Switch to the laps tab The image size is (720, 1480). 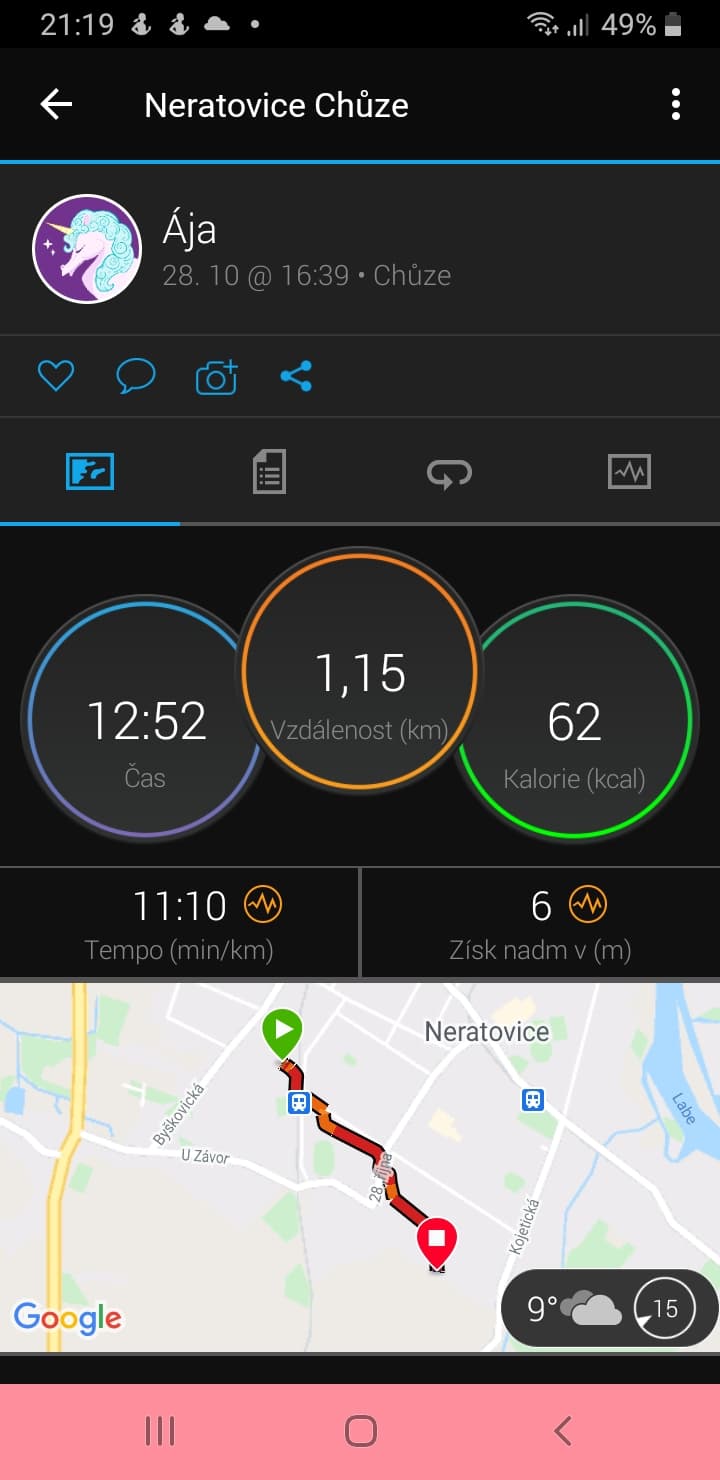click(449, 471)
